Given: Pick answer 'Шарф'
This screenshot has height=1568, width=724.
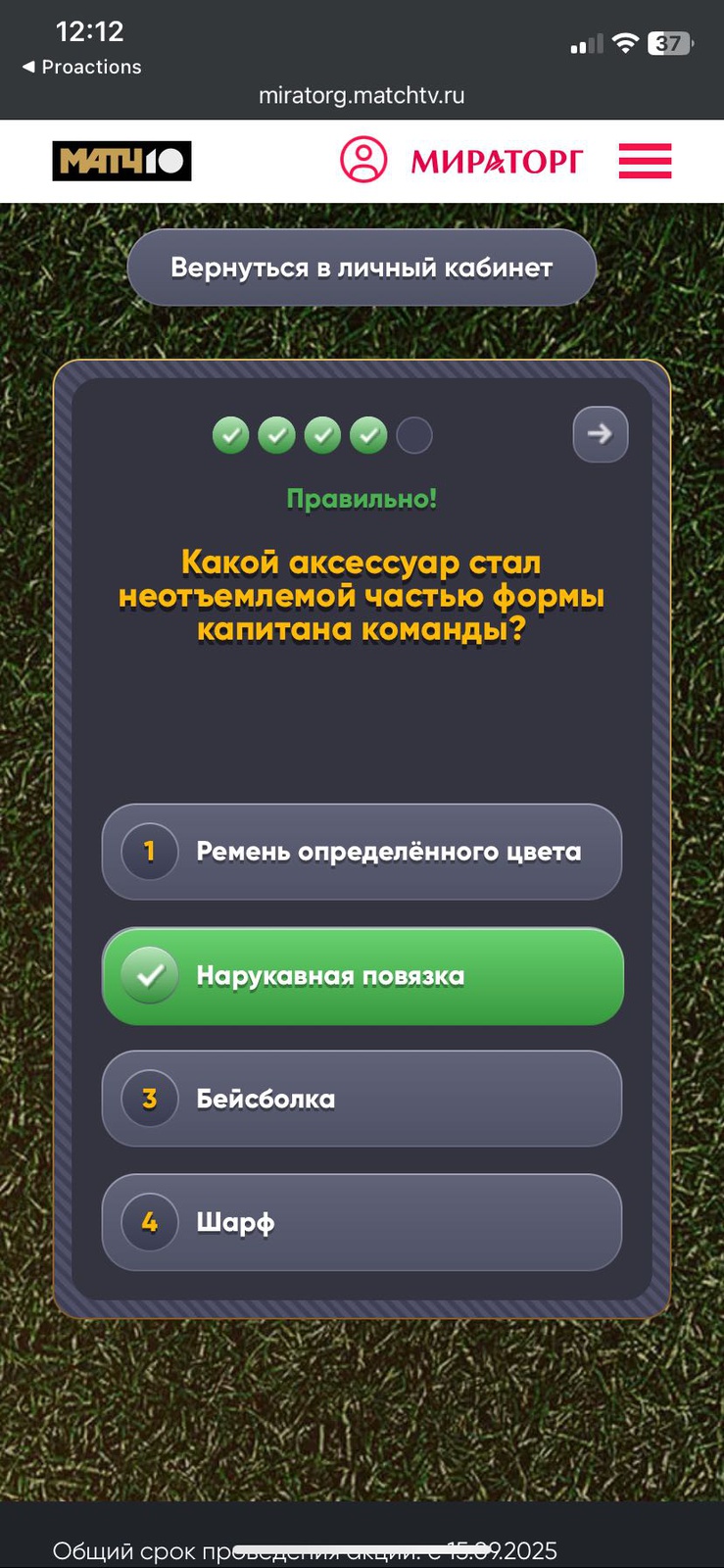Looking at the screenshot, I should [362, 1222].
